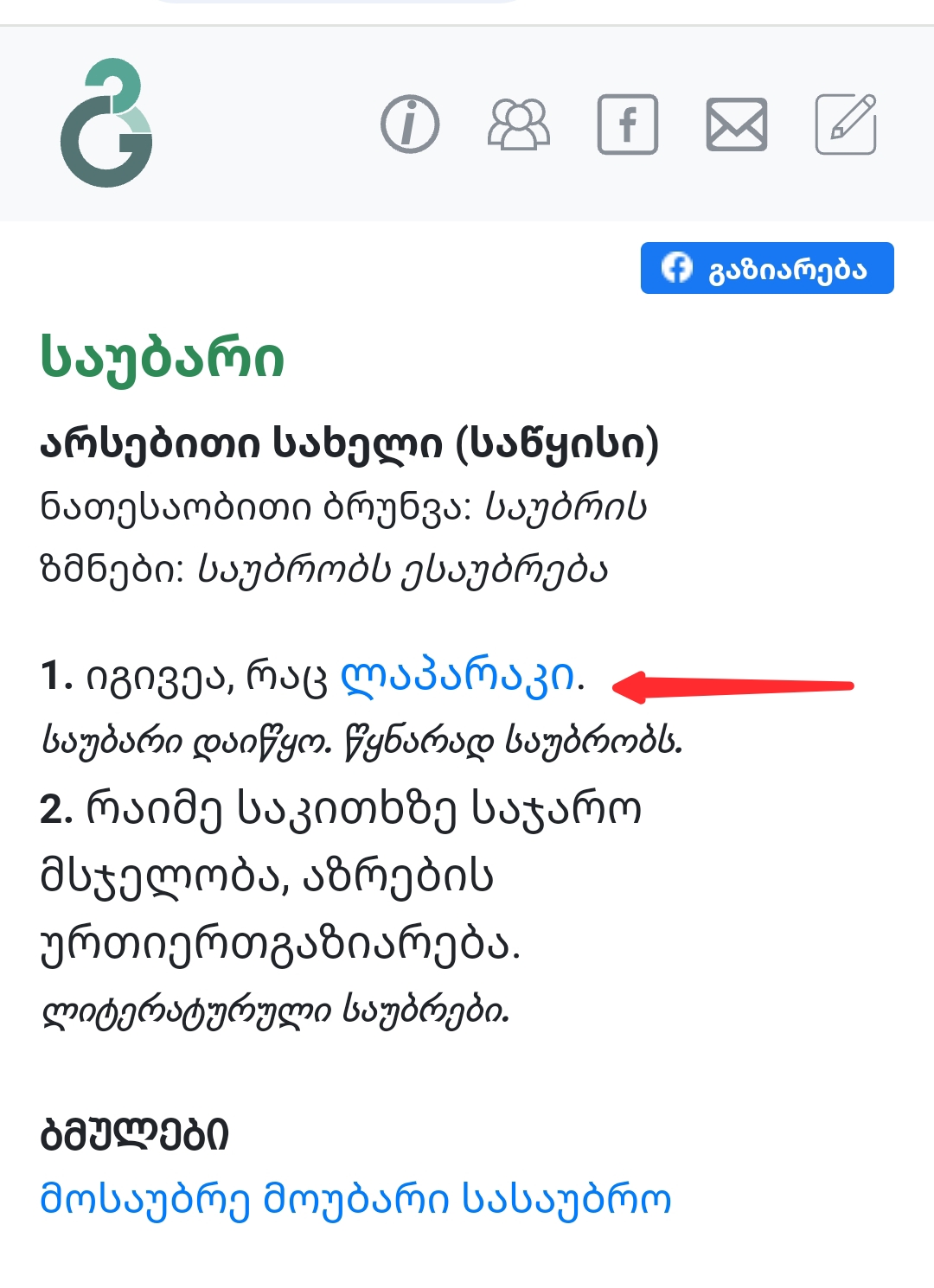Share via the blue გაზიარება button
This screenshot has height=1288, width=934.
tap(767, 268)
